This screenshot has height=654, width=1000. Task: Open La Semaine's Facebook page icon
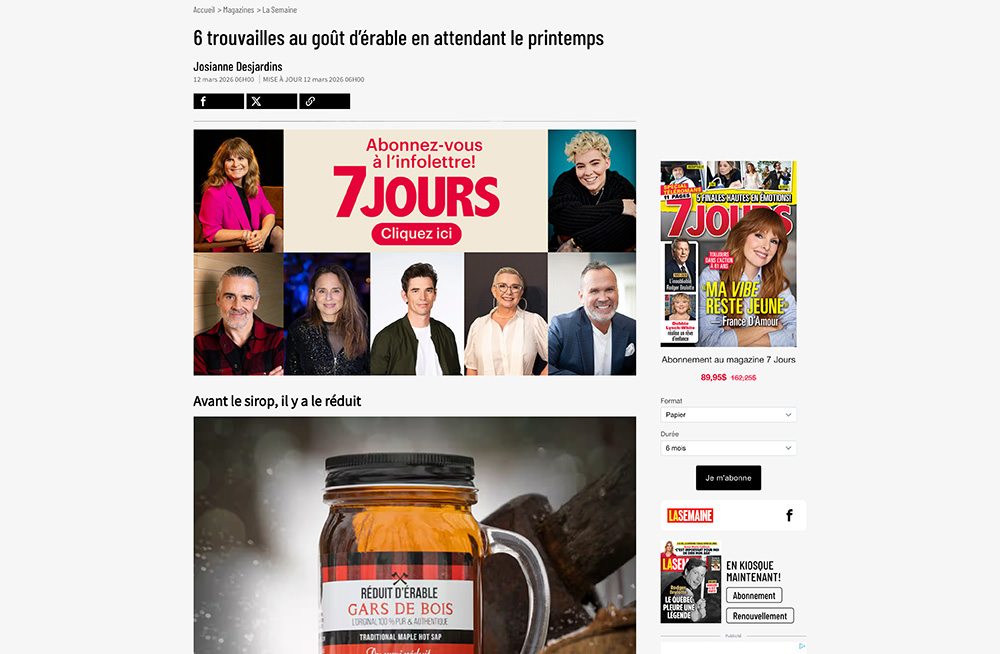789,515
